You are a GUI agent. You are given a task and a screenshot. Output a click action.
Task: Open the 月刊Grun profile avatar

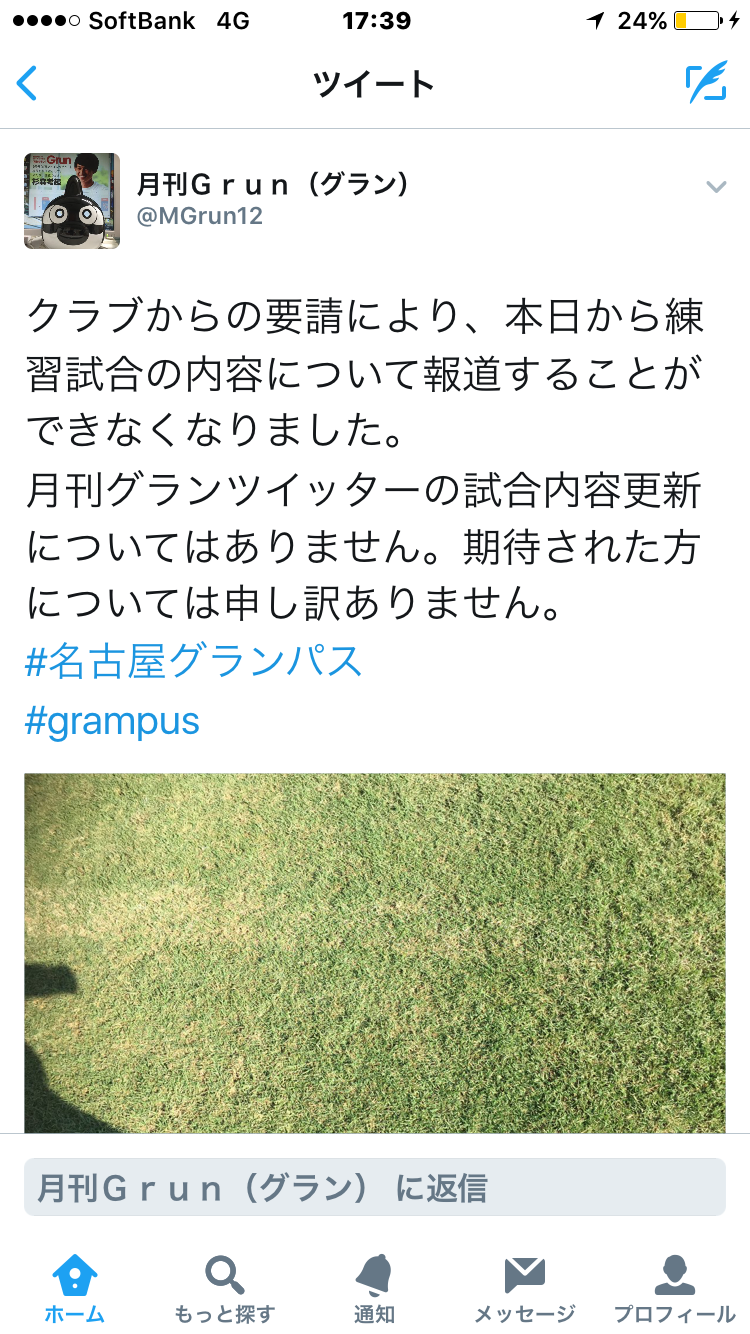point(72,201)
